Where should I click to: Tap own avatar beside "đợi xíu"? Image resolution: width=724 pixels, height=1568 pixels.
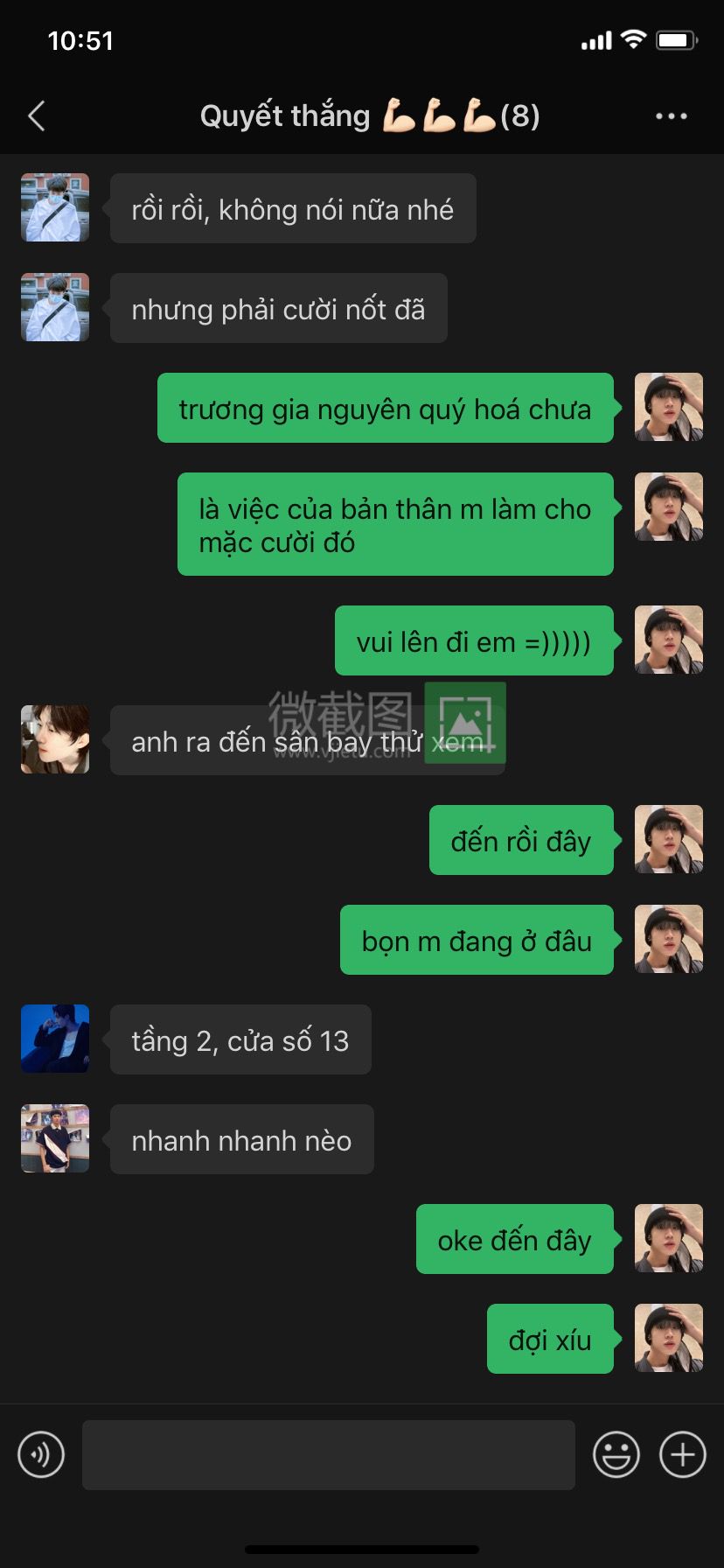[x=668, y=1338]
